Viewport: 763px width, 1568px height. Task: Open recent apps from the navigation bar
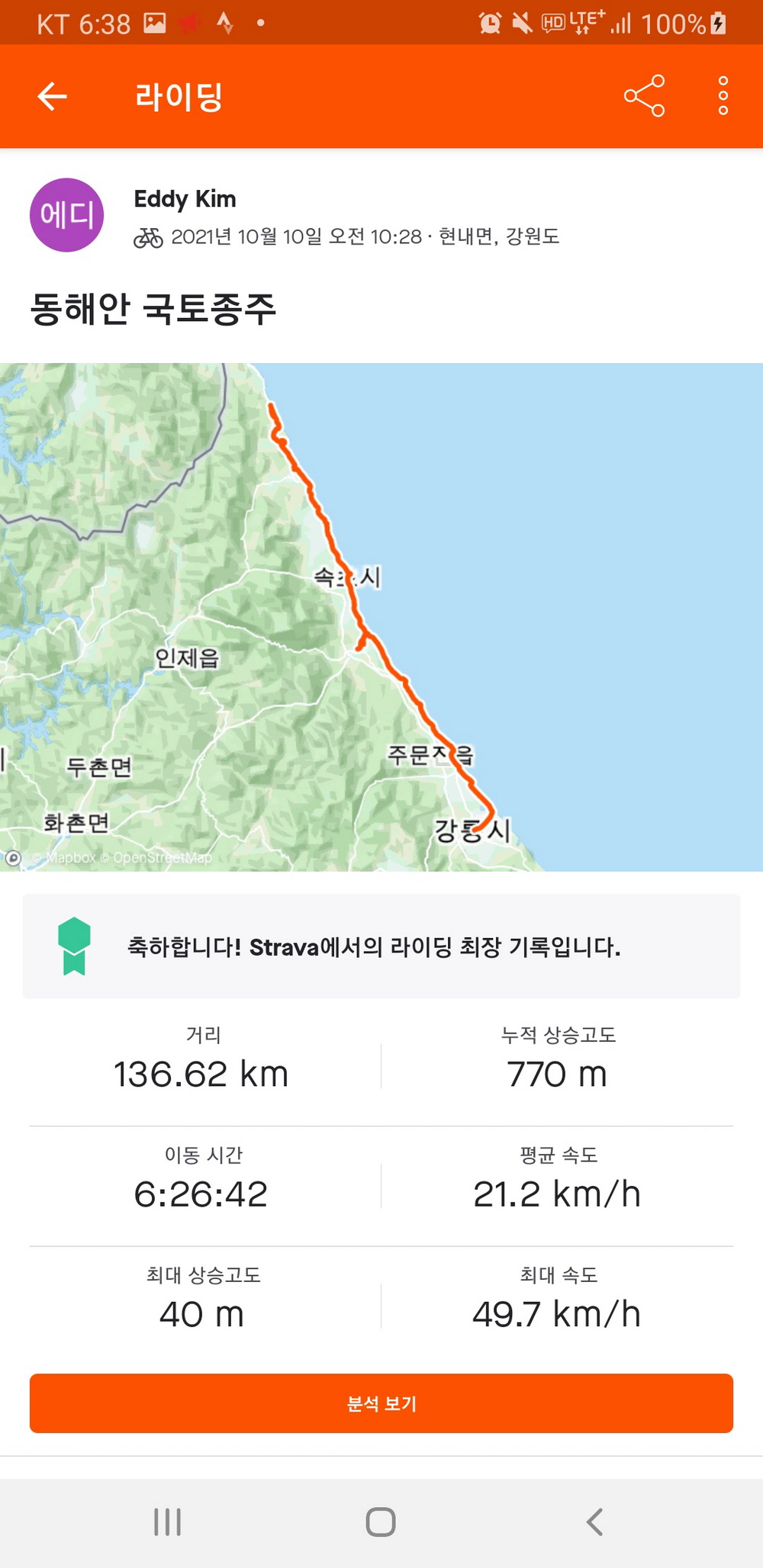click(167, 1521)
